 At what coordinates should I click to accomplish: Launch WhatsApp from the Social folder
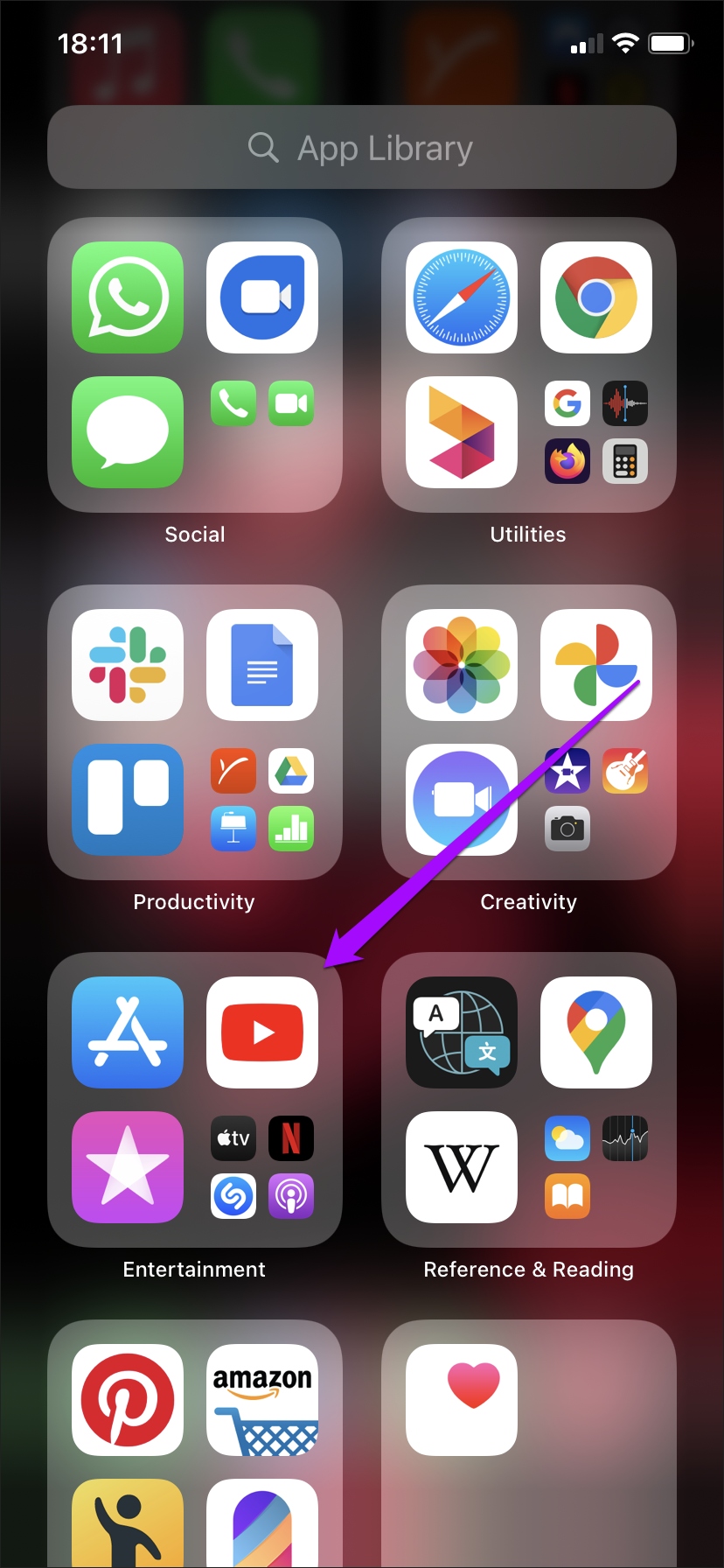pos(128,297)
